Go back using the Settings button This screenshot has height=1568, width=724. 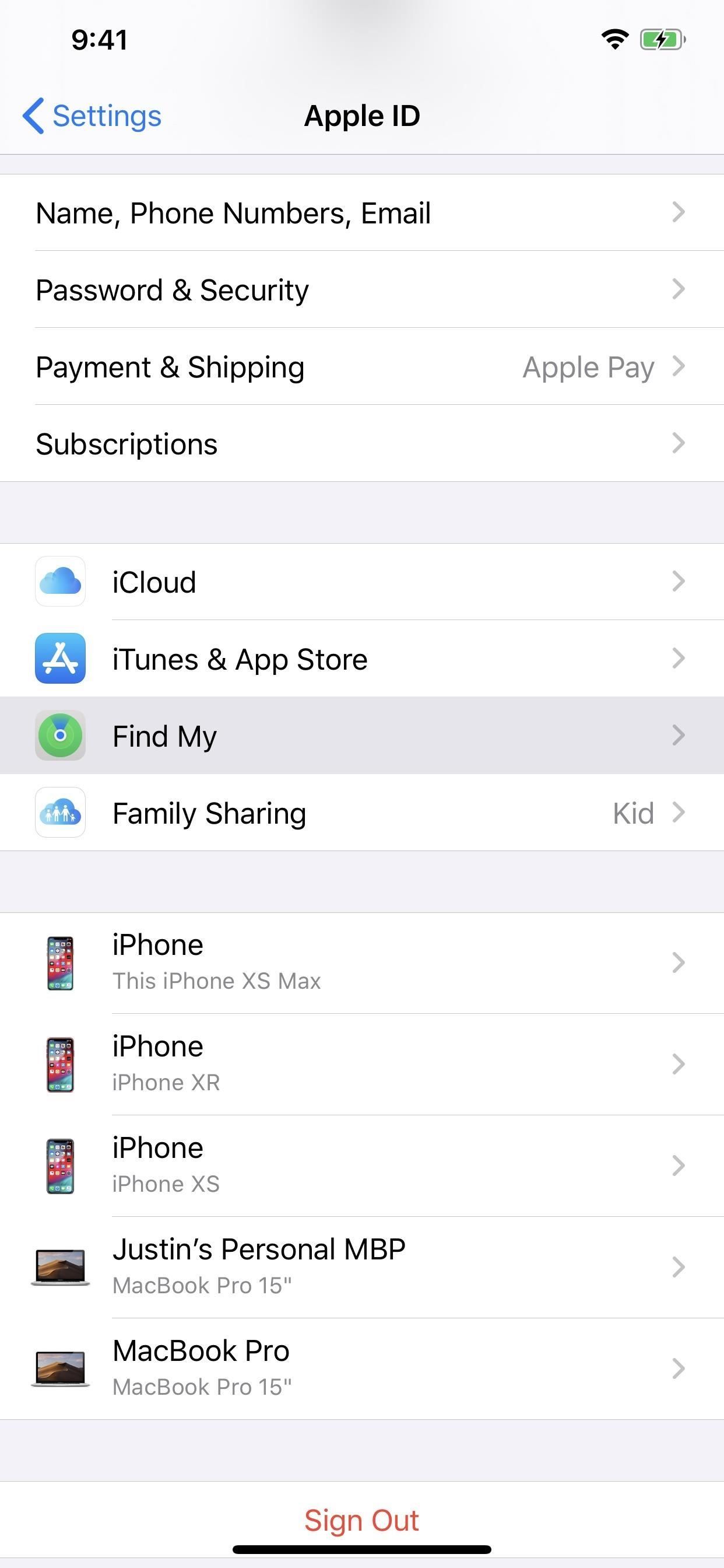pos(92,116)
